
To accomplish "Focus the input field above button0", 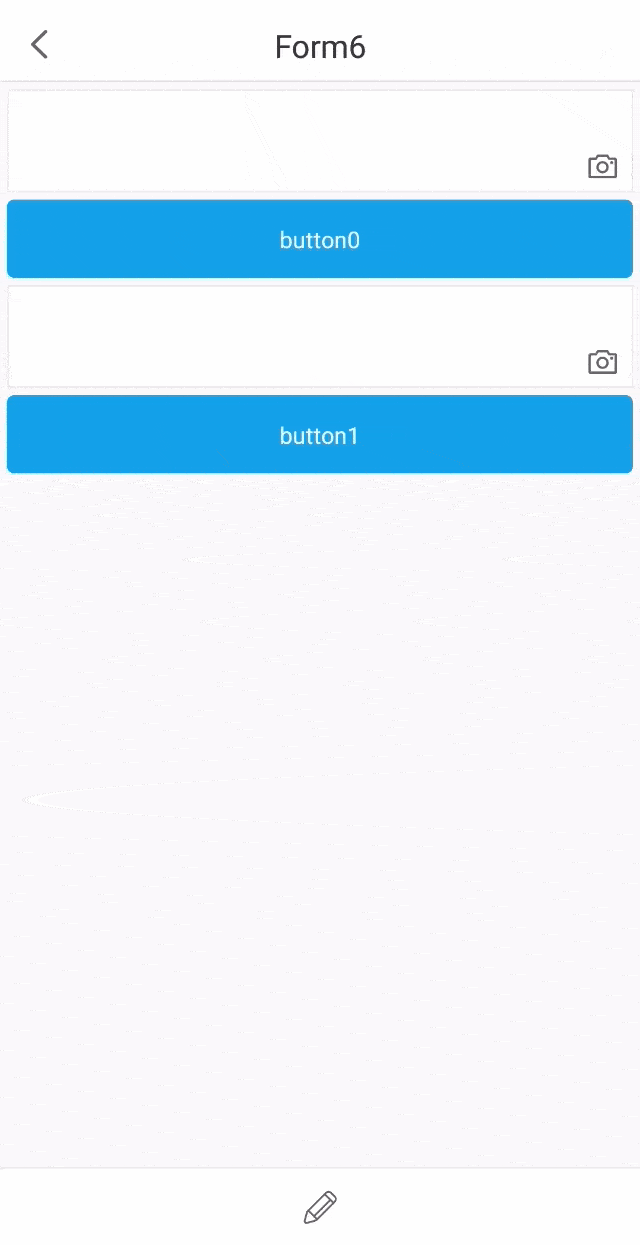I will 290,140.
